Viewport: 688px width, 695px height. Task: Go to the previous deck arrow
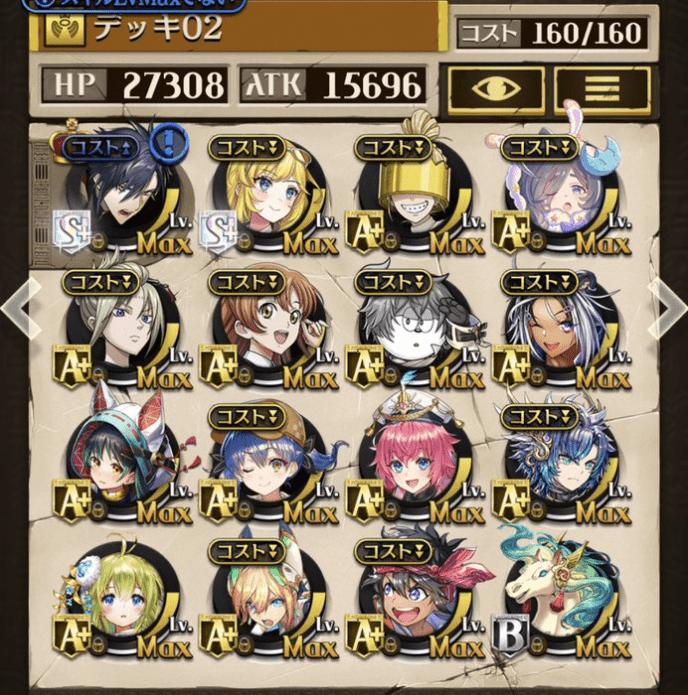[19, 308]
